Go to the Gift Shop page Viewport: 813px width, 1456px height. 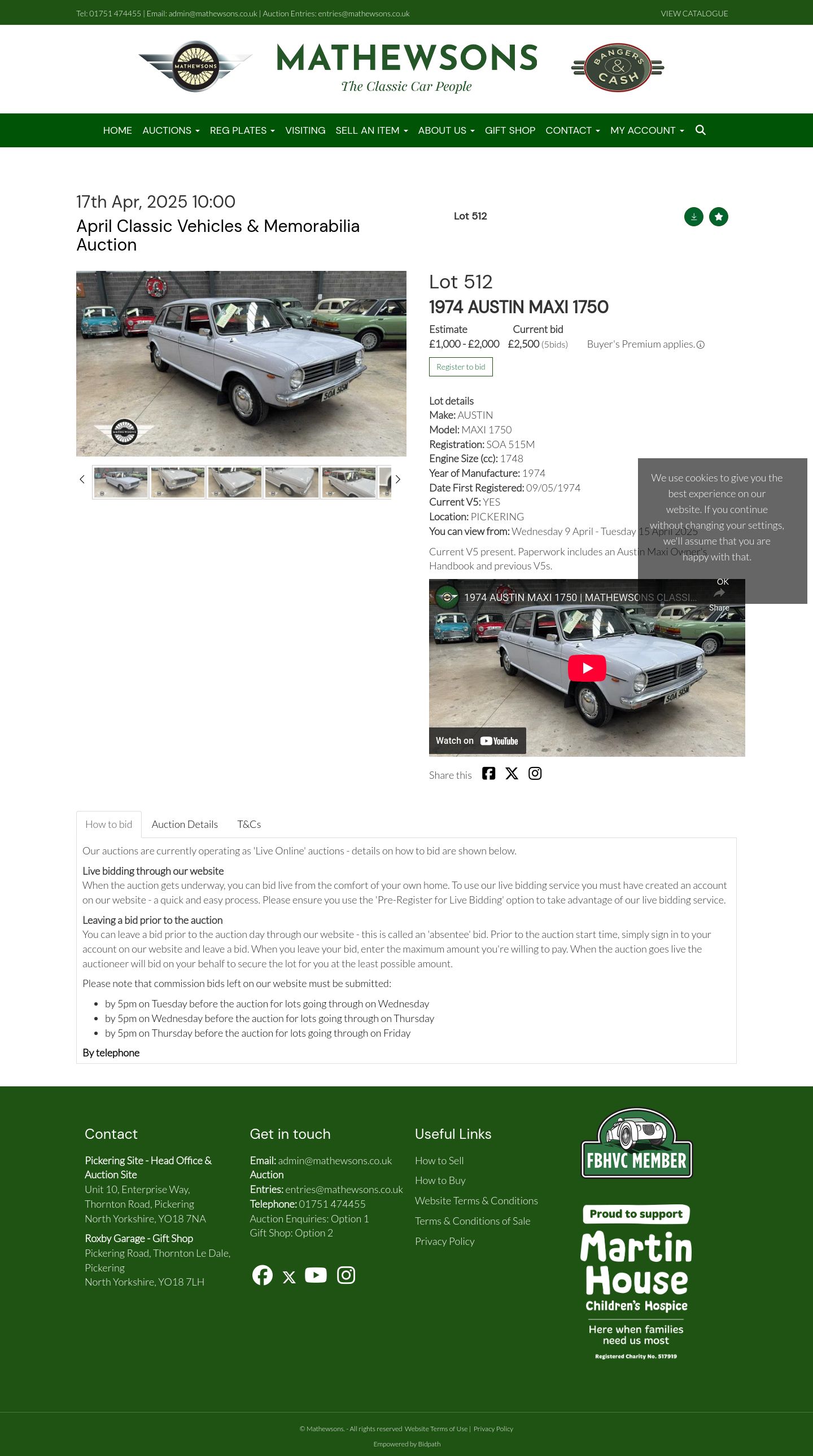(510, 130)
